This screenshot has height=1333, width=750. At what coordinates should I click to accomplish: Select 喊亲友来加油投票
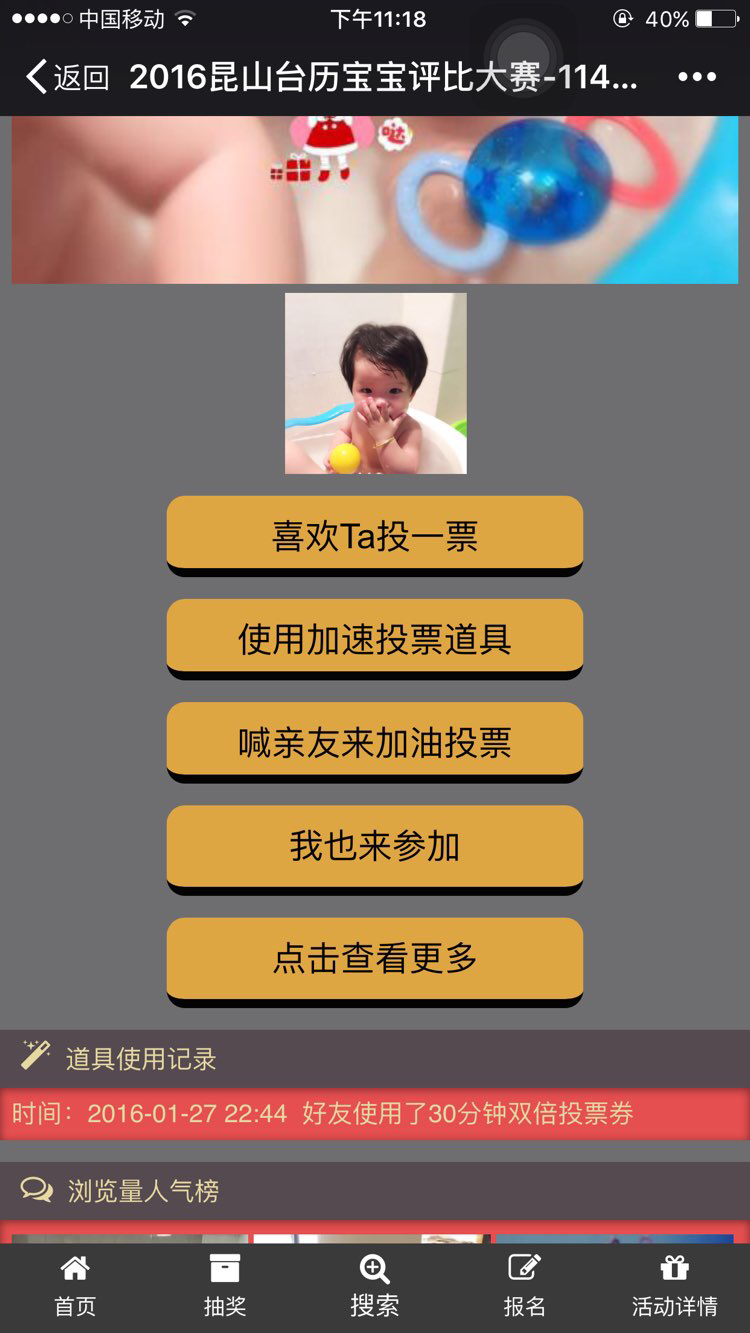tap(374, 742)
